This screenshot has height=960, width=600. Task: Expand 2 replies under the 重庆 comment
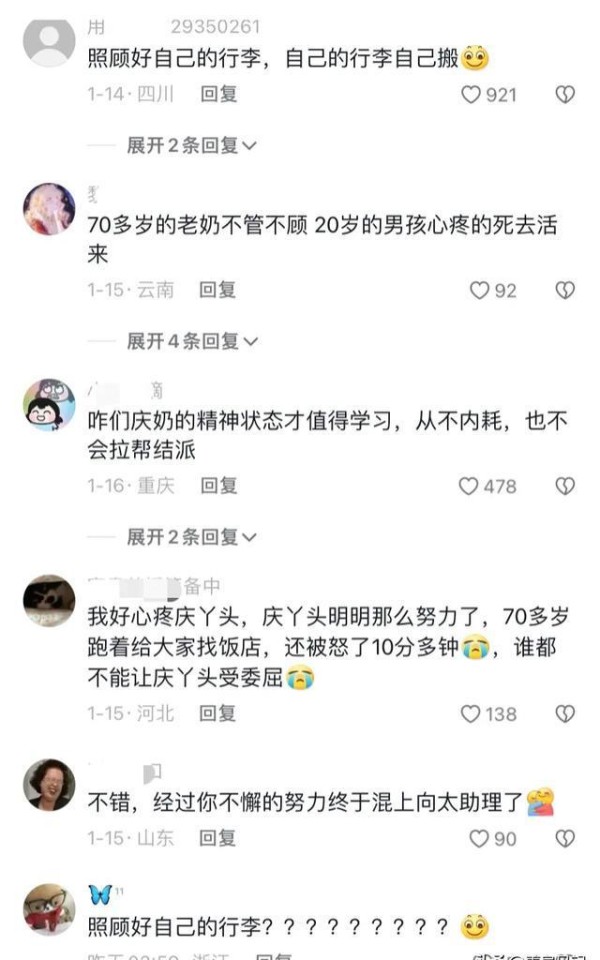click(192, 537)
